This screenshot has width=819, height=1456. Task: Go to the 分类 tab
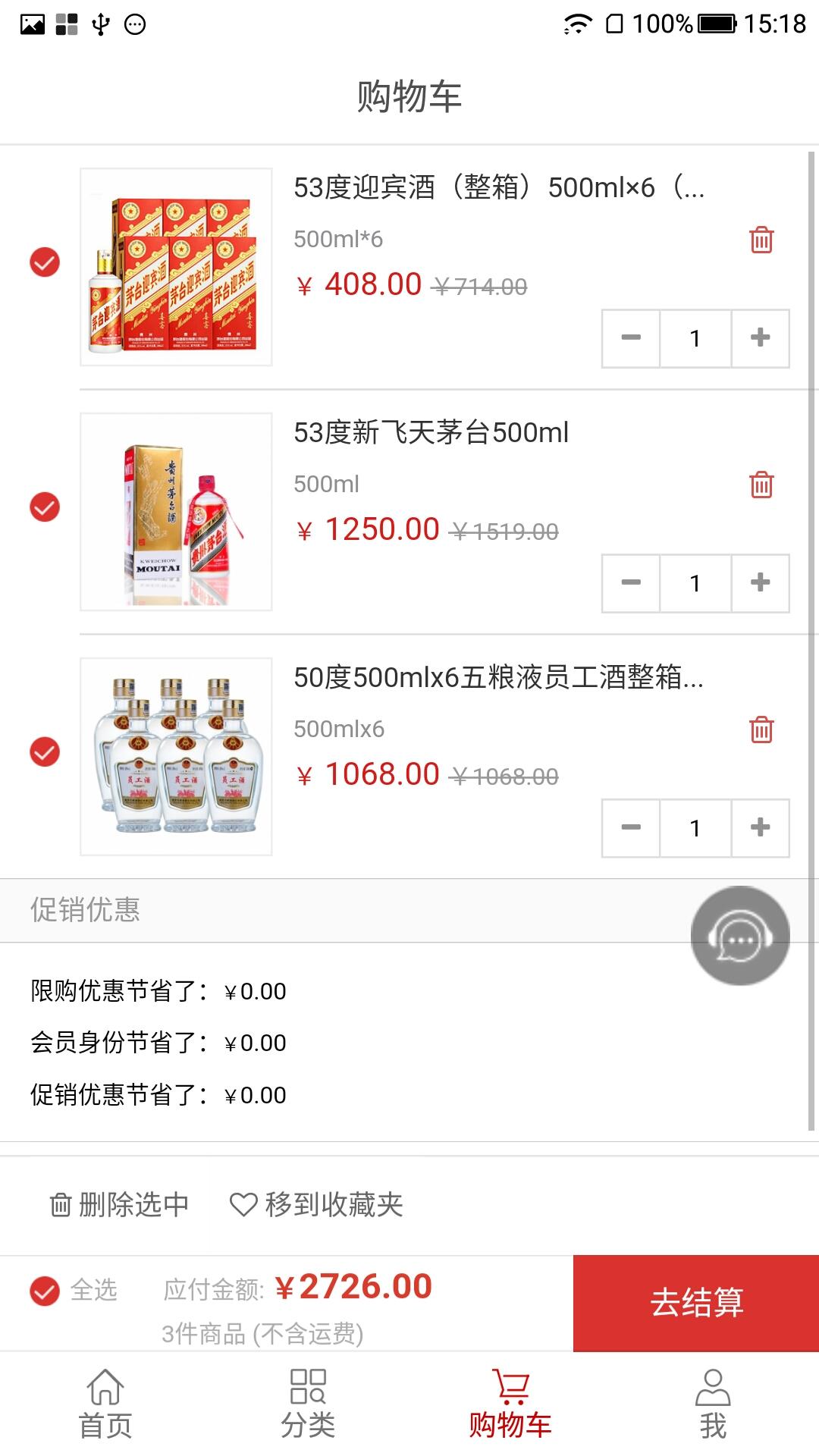point(308,1404)
